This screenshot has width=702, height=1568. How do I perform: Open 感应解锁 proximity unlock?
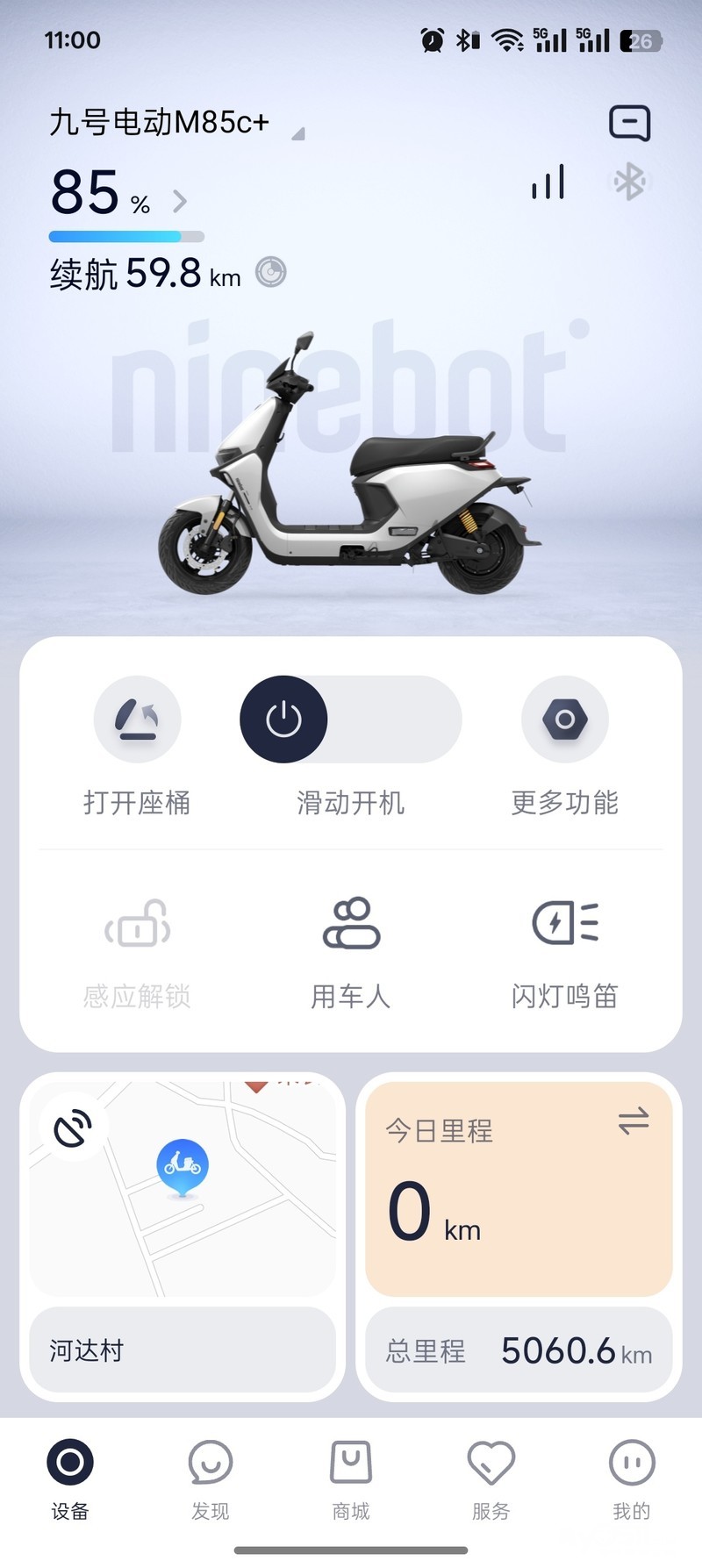(x=137, y=924)
